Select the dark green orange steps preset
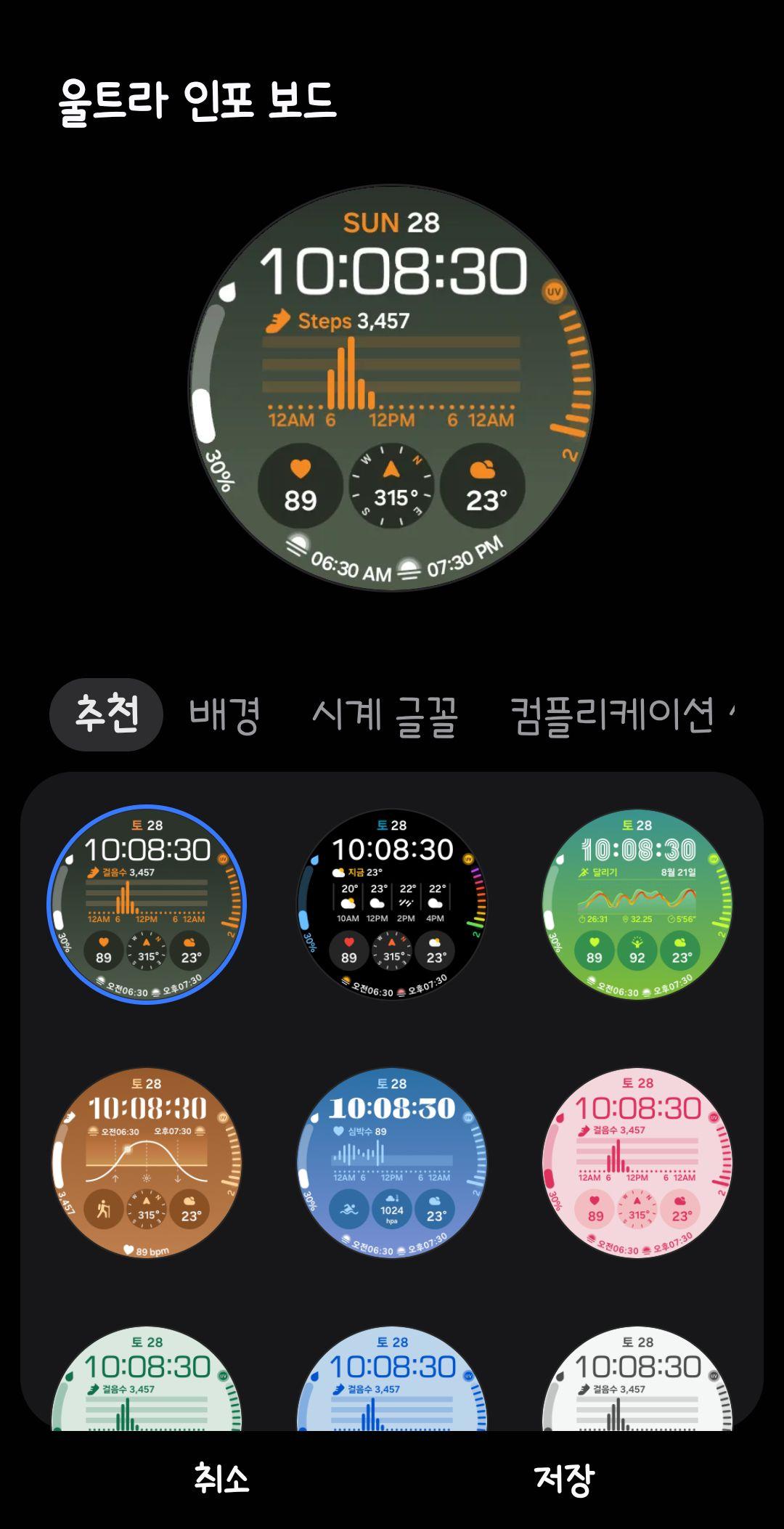This screenshot has height=1529, width=784. (x=147, y=905)
